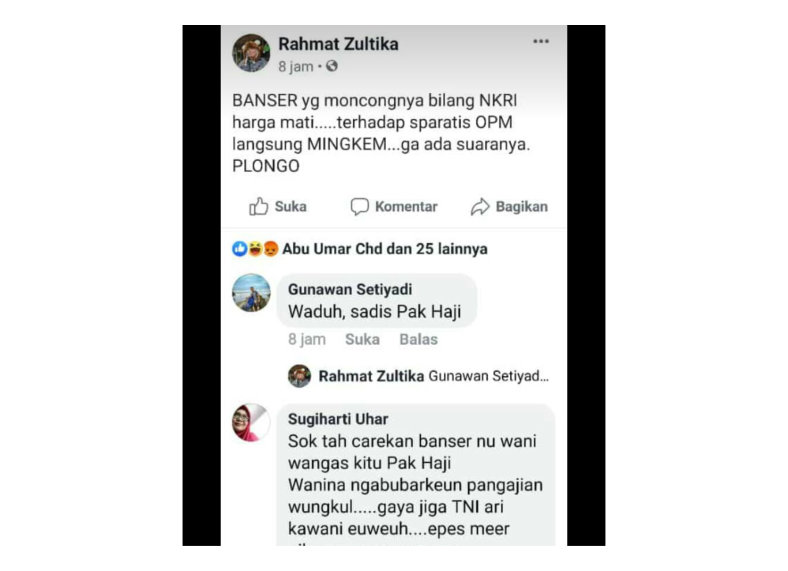The width and height of the screenshot is (788, 571).
Task: Reply to Gunawan Setiyadi's comment with Balas
Action: pos(418,339)
